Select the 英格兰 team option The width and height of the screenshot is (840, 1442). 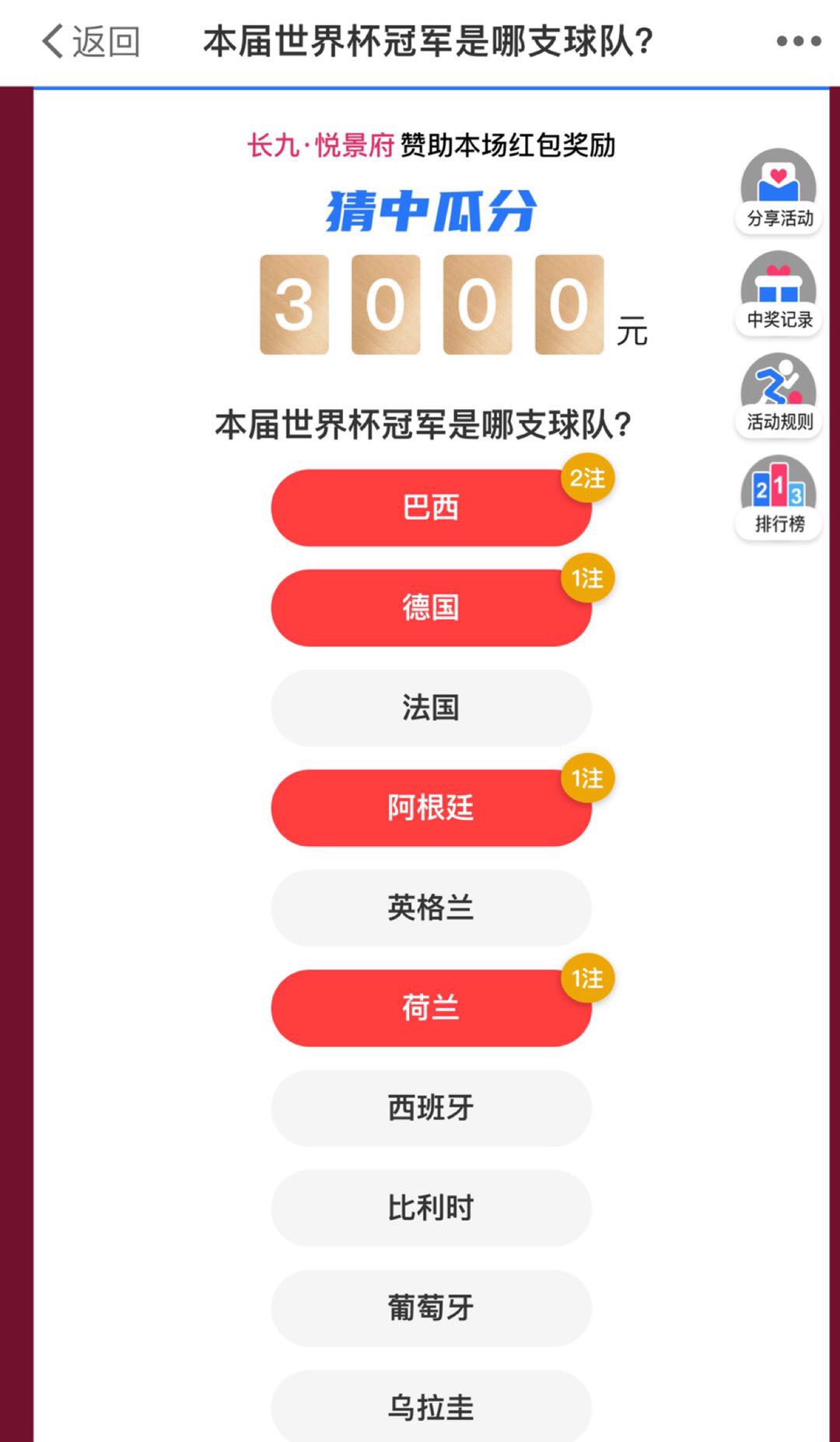[x=431, y=908]
